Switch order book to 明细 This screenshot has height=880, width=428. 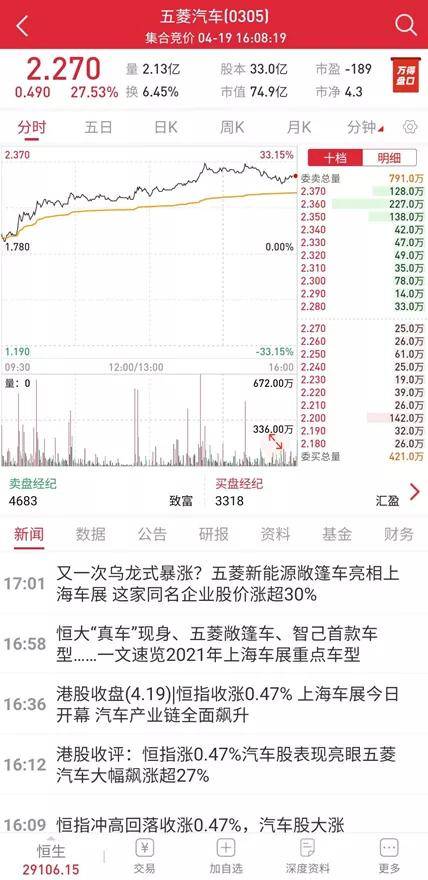pyautogui.click(x=389, y=158)
